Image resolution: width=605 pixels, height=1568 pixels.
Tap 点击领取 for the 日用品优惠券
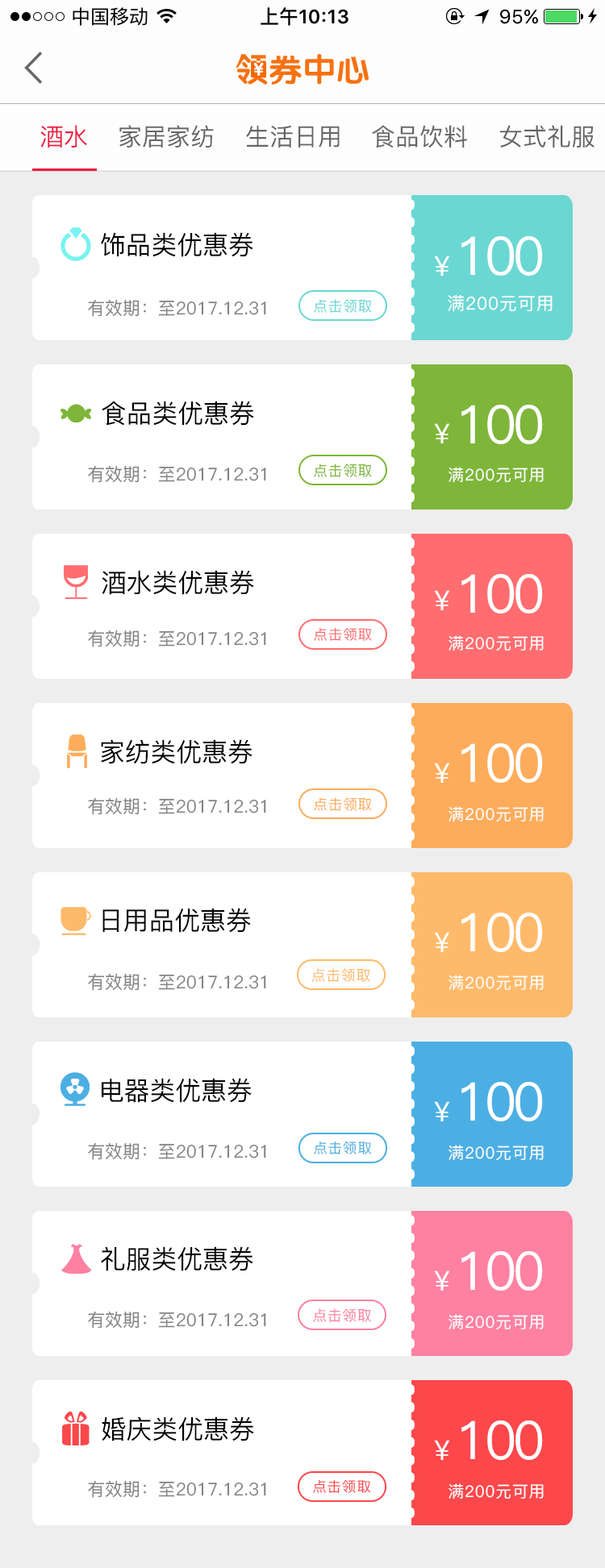point(341,975)
